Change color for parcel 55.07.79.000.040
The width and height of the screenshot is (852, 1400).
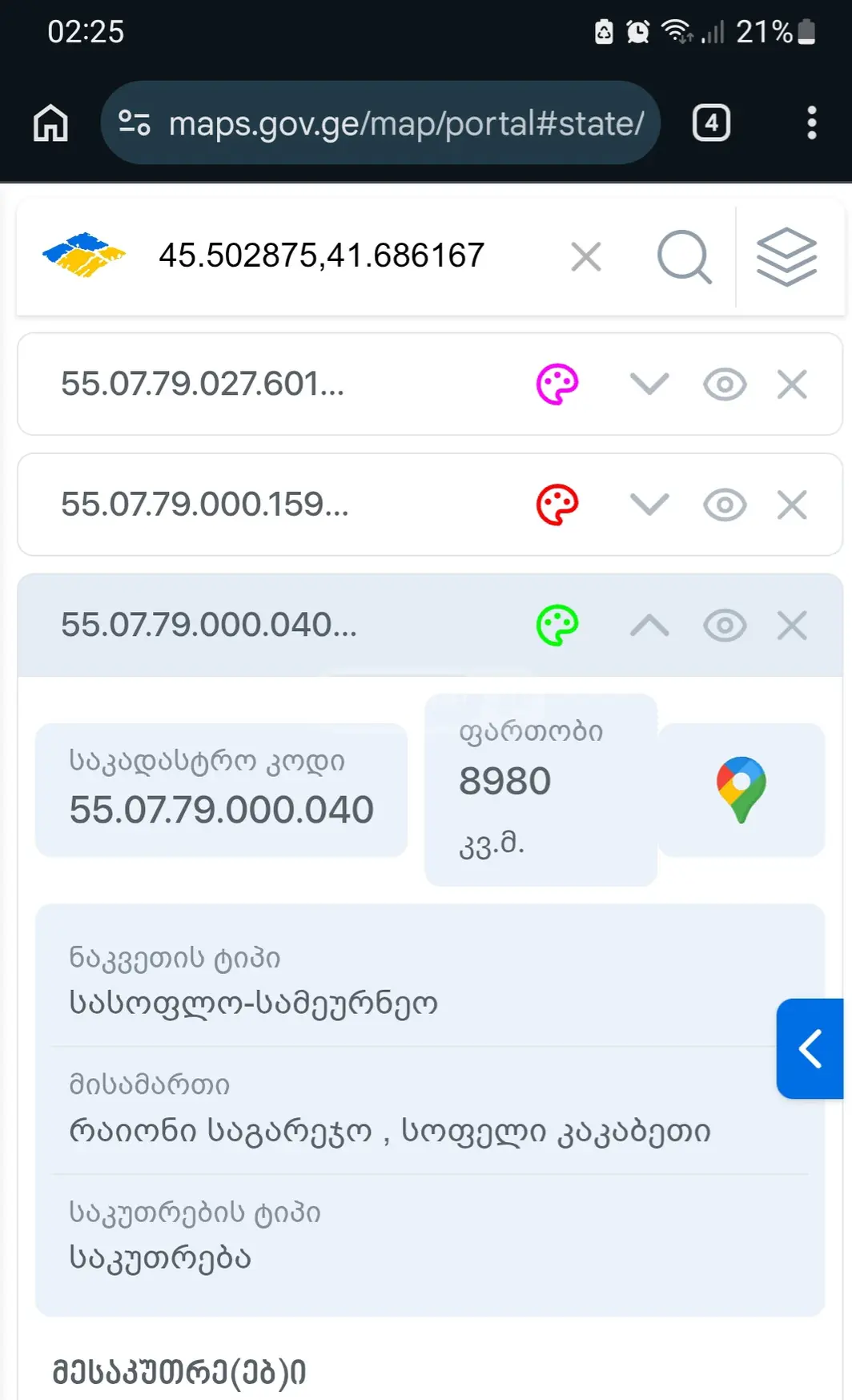[557, 625]
